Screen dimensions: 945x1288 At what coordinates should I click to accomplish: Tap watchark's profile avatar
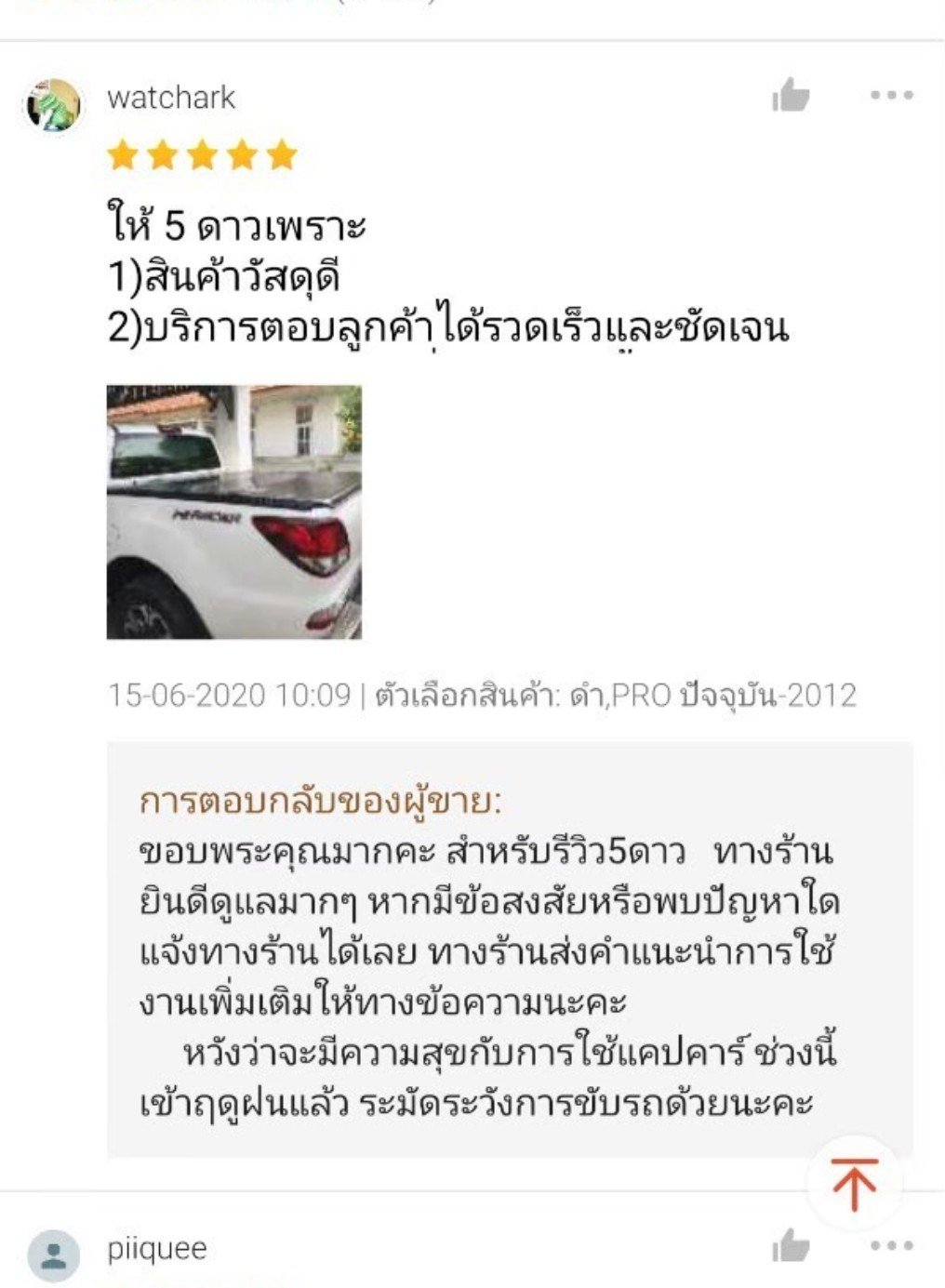[x=53, y=104]
